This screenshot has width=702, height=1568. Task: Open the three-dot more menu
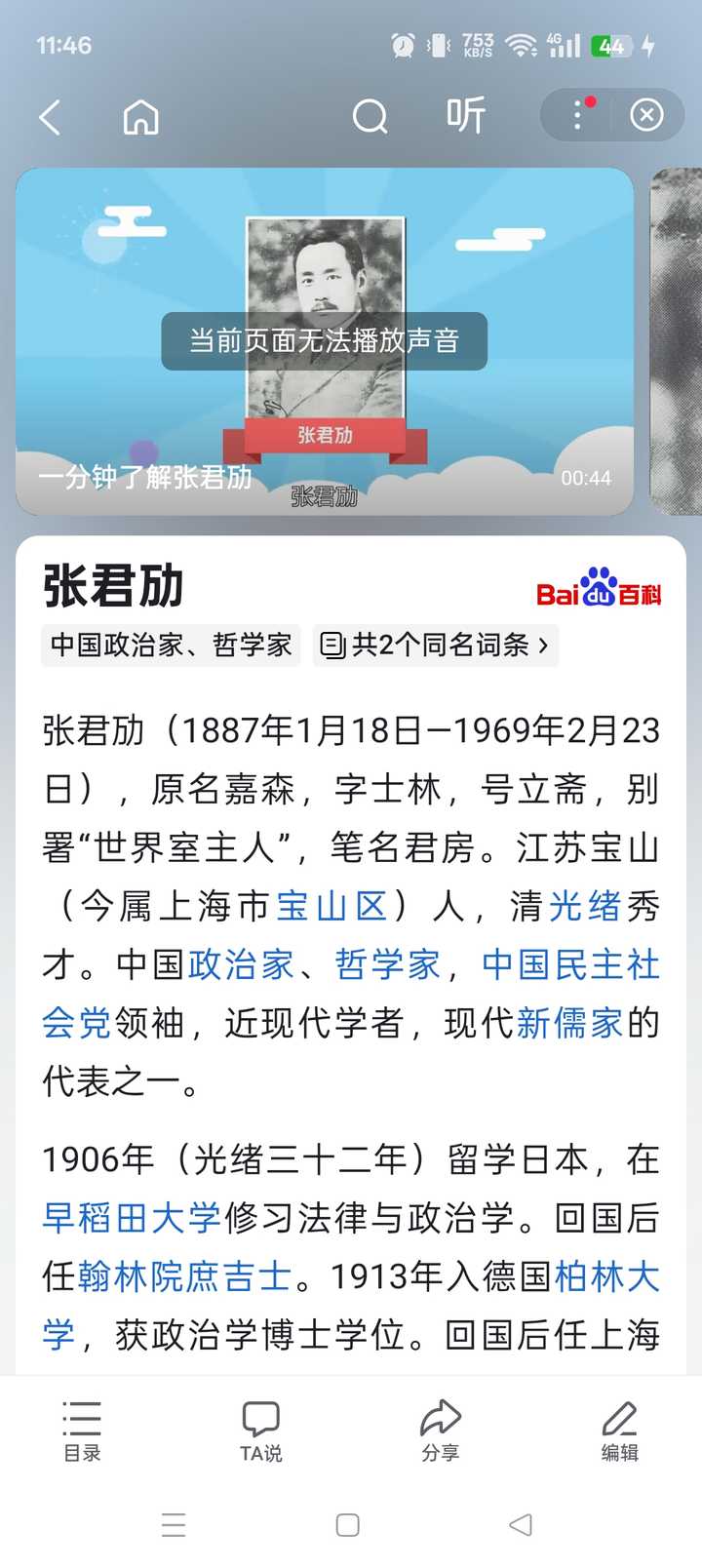pyautogui.click(x=578, y=115)
